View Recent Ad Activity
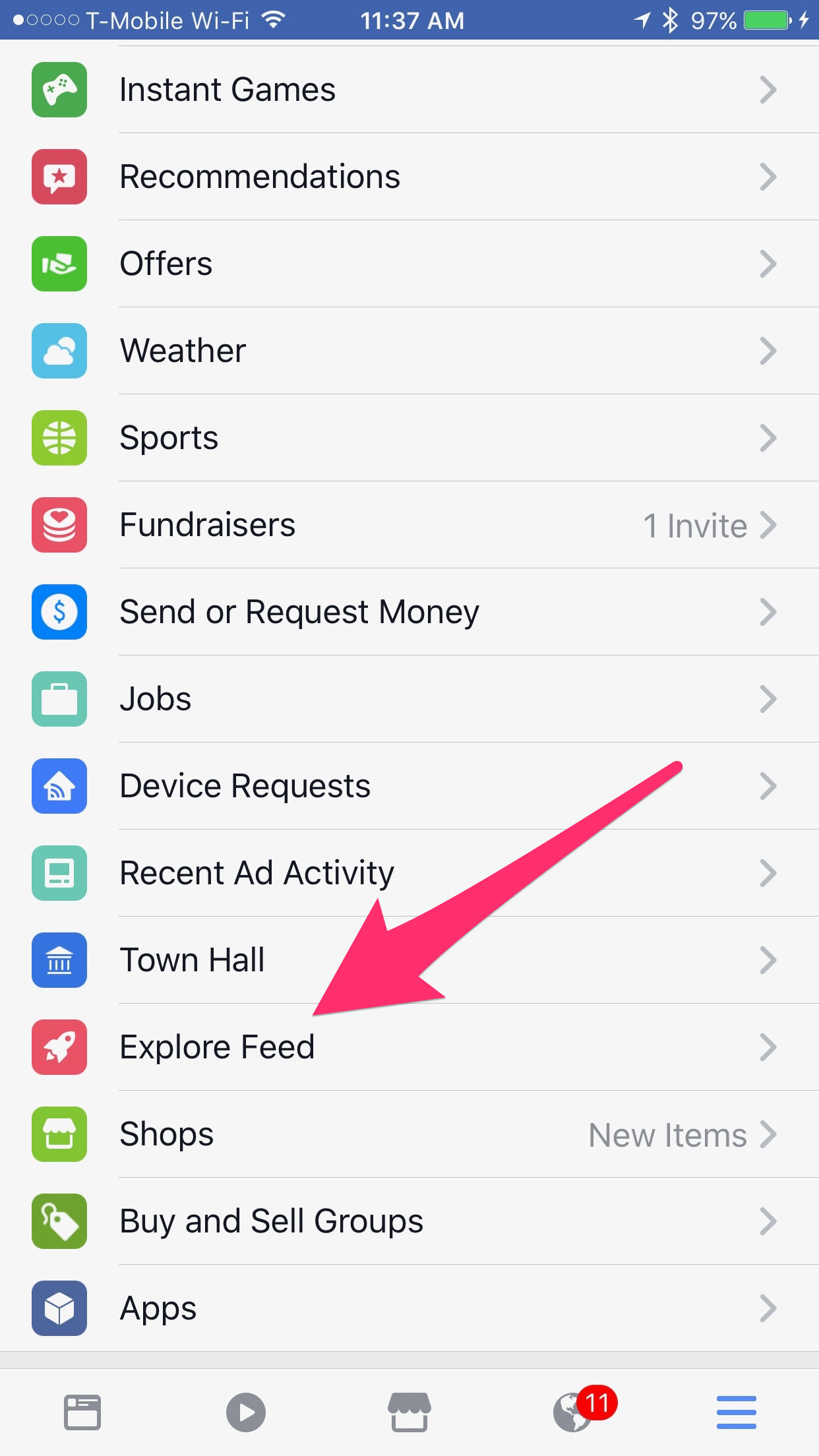 pyautogui.click(x=409, y=873)
